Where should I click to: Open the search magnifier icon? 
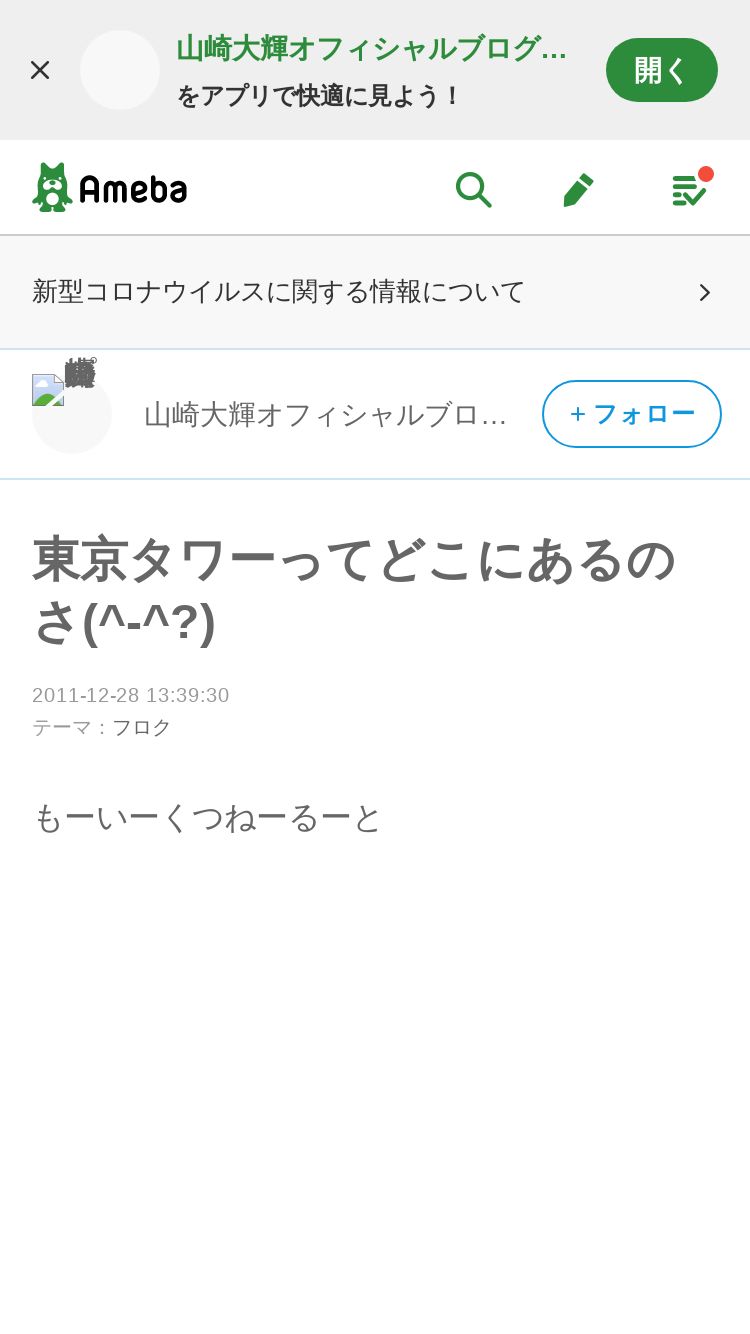coord(473,189)
